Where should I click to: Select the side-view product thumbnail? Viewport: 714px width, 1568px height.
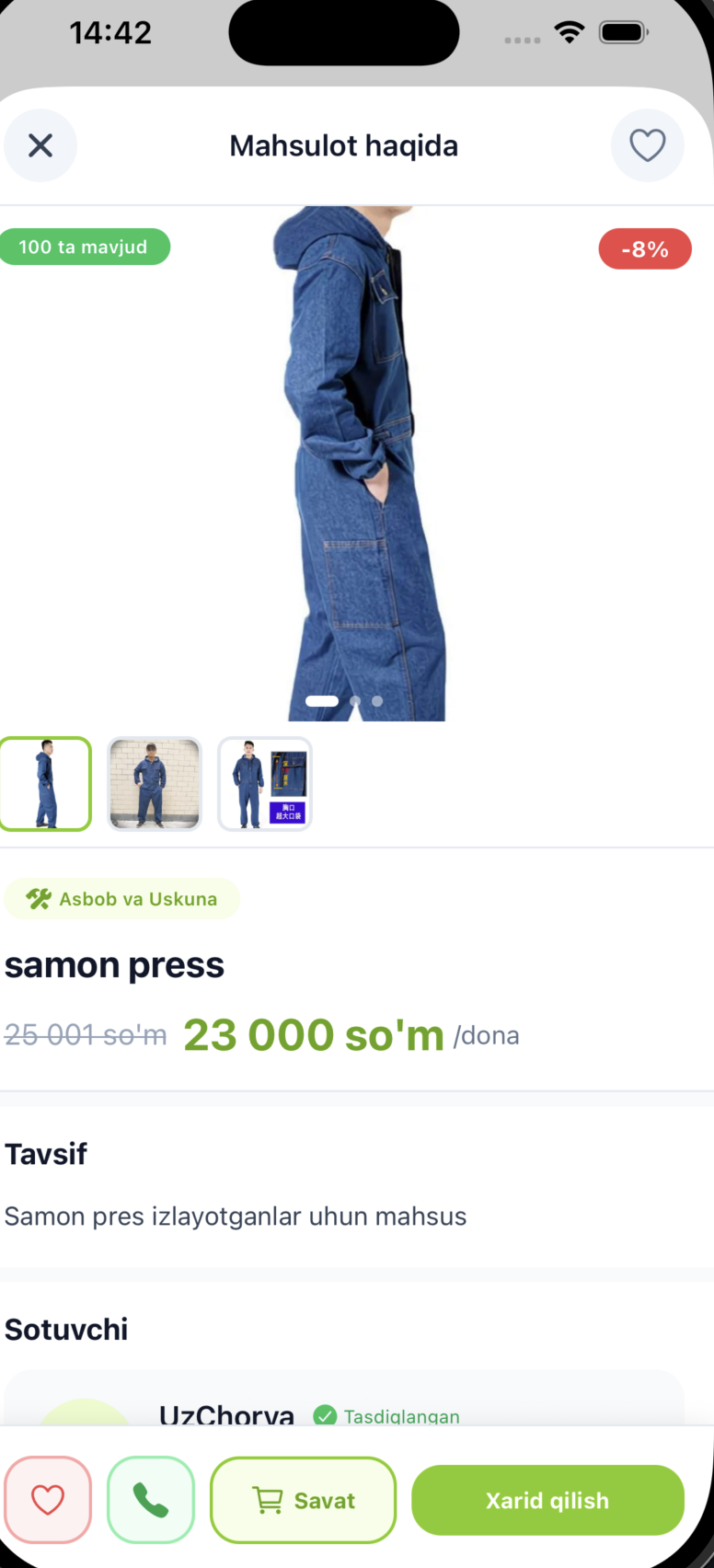(x=45, y=784)
